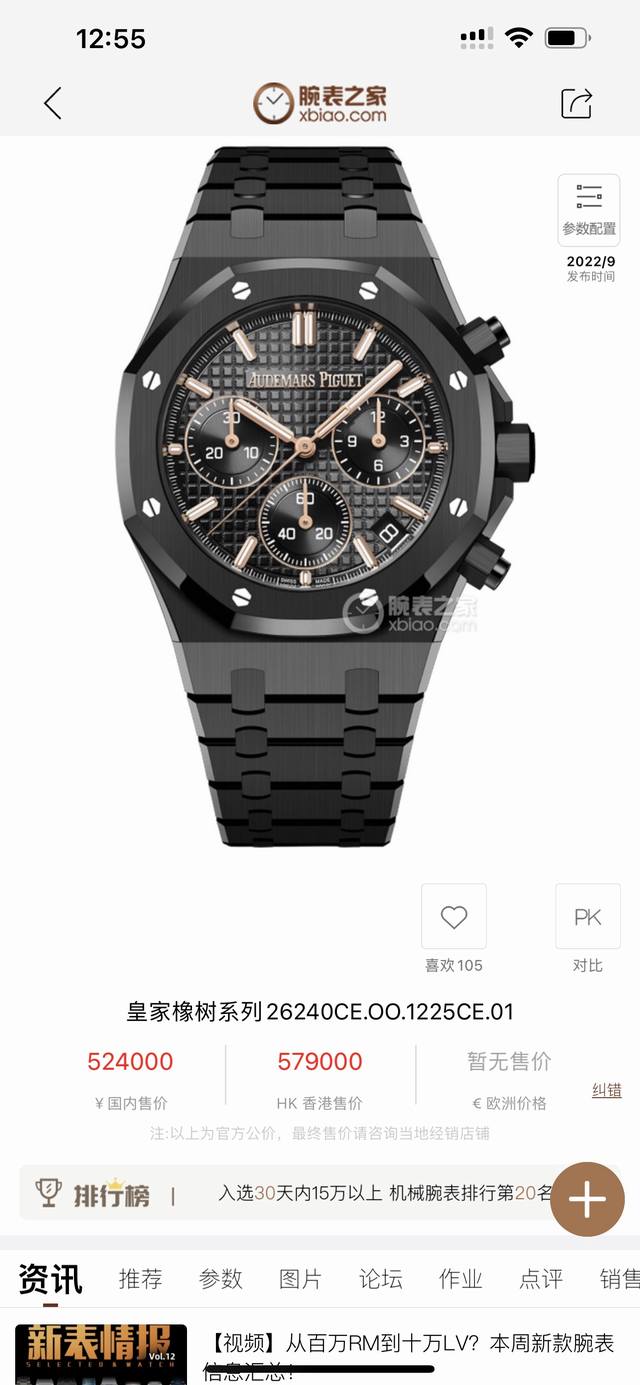This screenshot has height=1385, width=640.
Task: Select the 资讯 tab
Action: point(50,1279)
